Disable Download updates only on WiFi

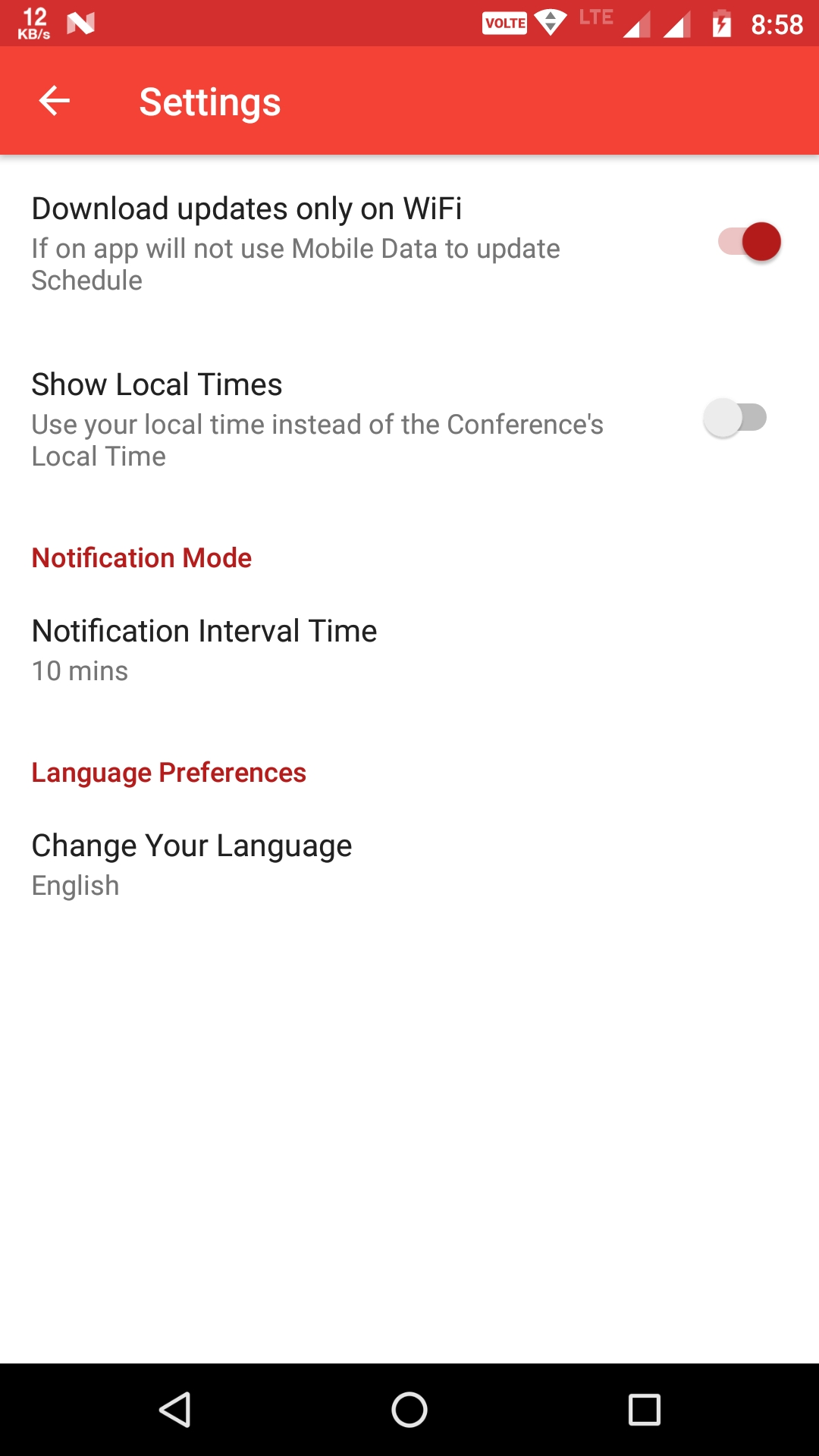(x=749, y=242)
